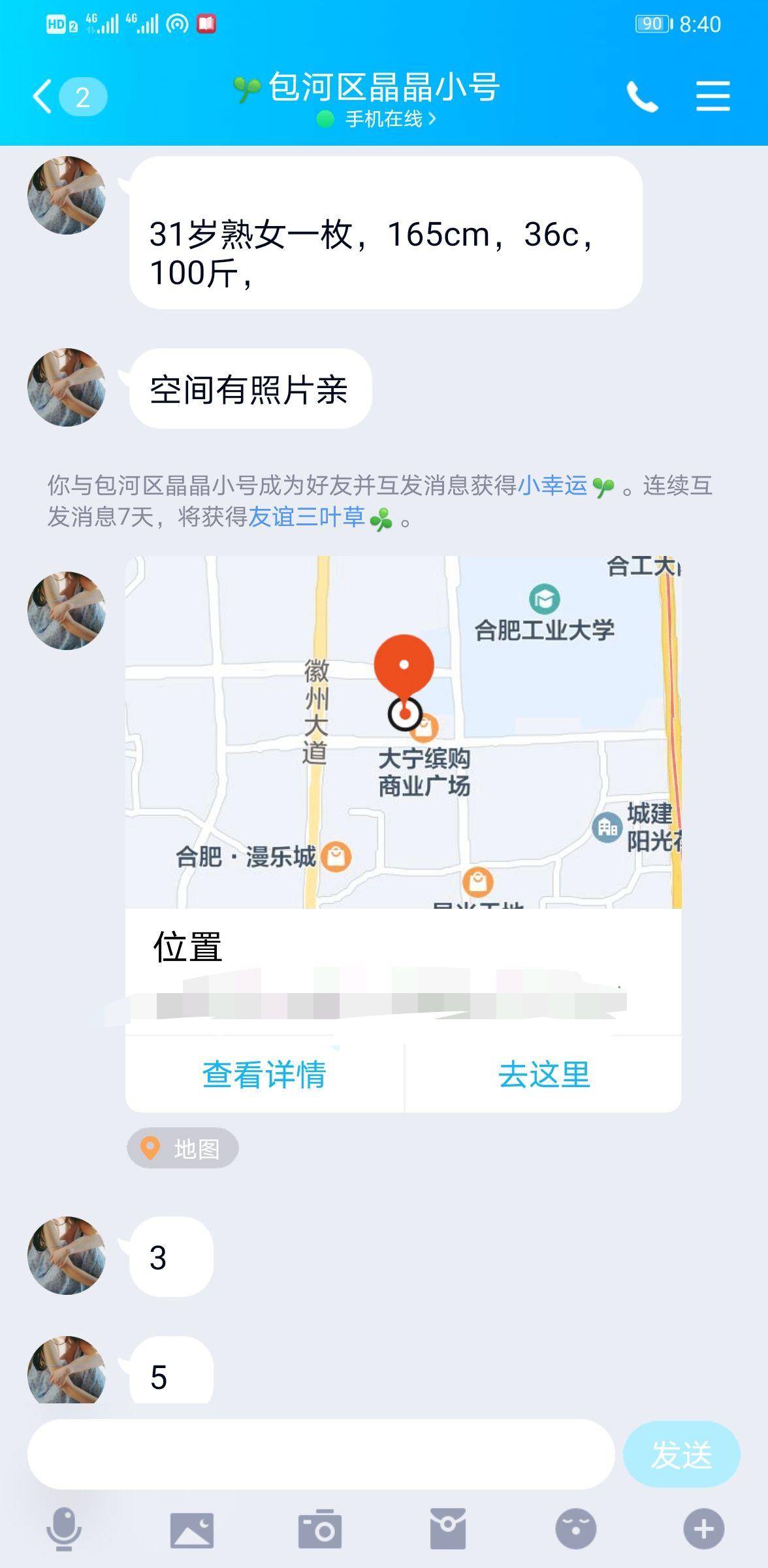Open the chat settings menu icon
This screenshot has width=768, height=1568.
[712, 97]
